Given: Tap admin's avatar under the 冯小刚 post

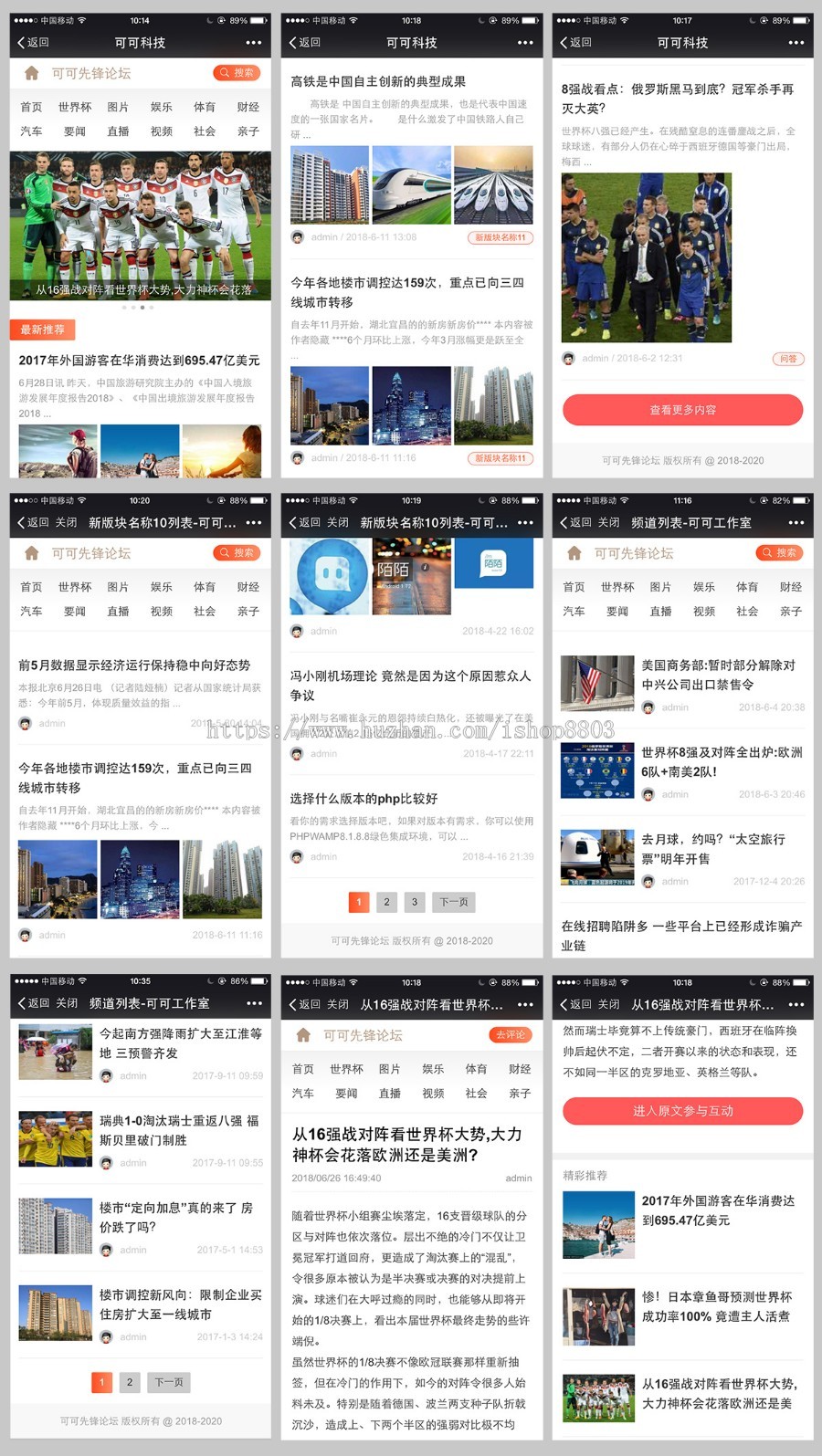Looking at the screenshot, I should point(296,753).
